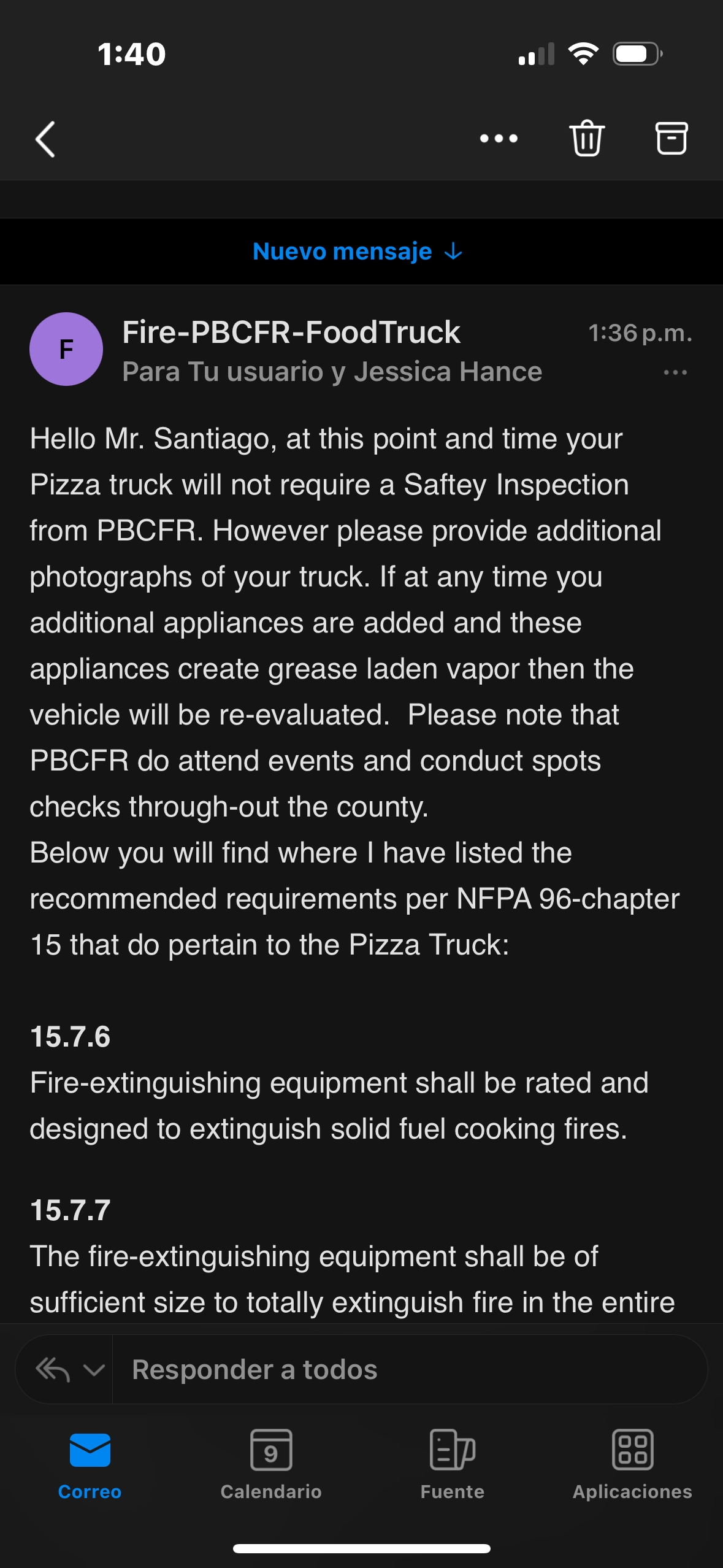Delete this email with the trash icon
This screenshot has width=723, height=1568.
pyautogui.click(x=587, y=138)
